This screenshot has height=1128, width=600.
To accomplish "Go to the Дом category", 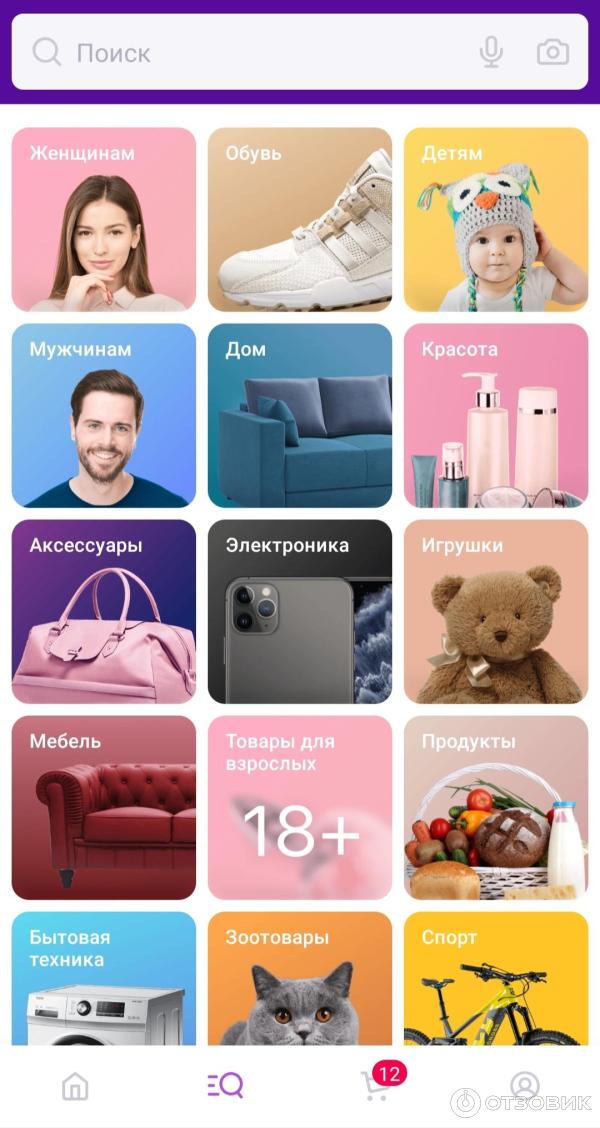I will pos(300,415).
